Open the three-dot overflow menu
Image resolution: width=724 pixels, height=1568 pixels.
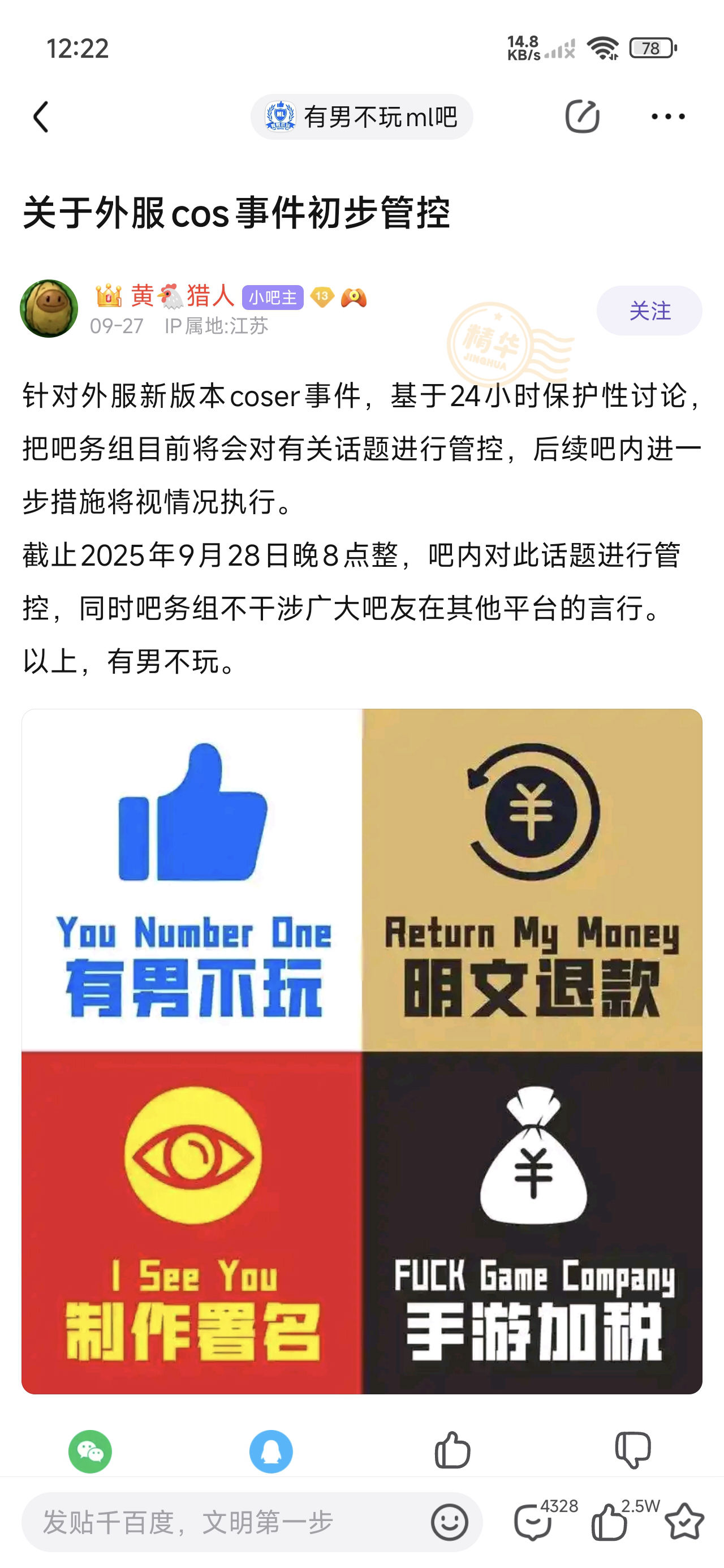pos(668,117)
